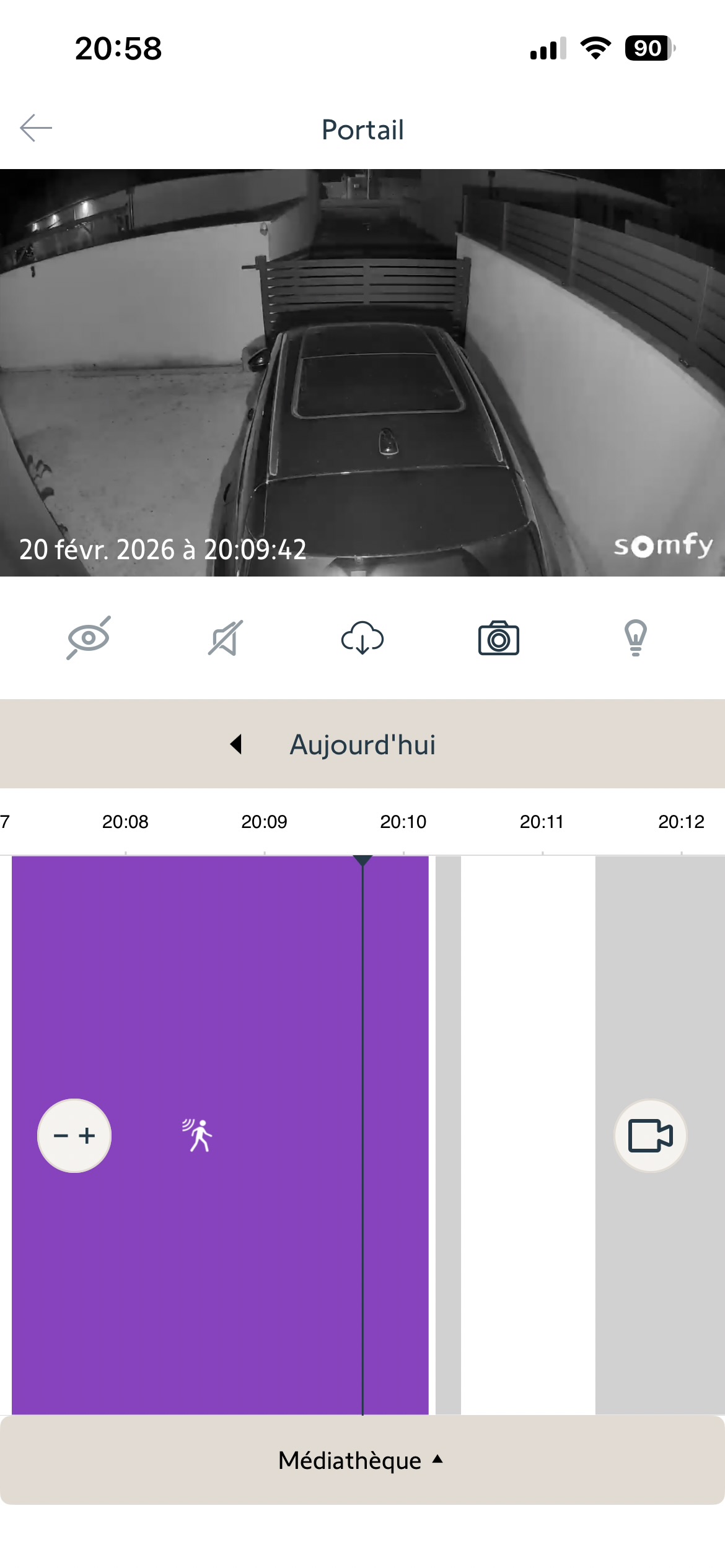Go back from the Portail camera screen
Image resolution: width=725 pixels, height=1568 pixels.
[36, 128]
